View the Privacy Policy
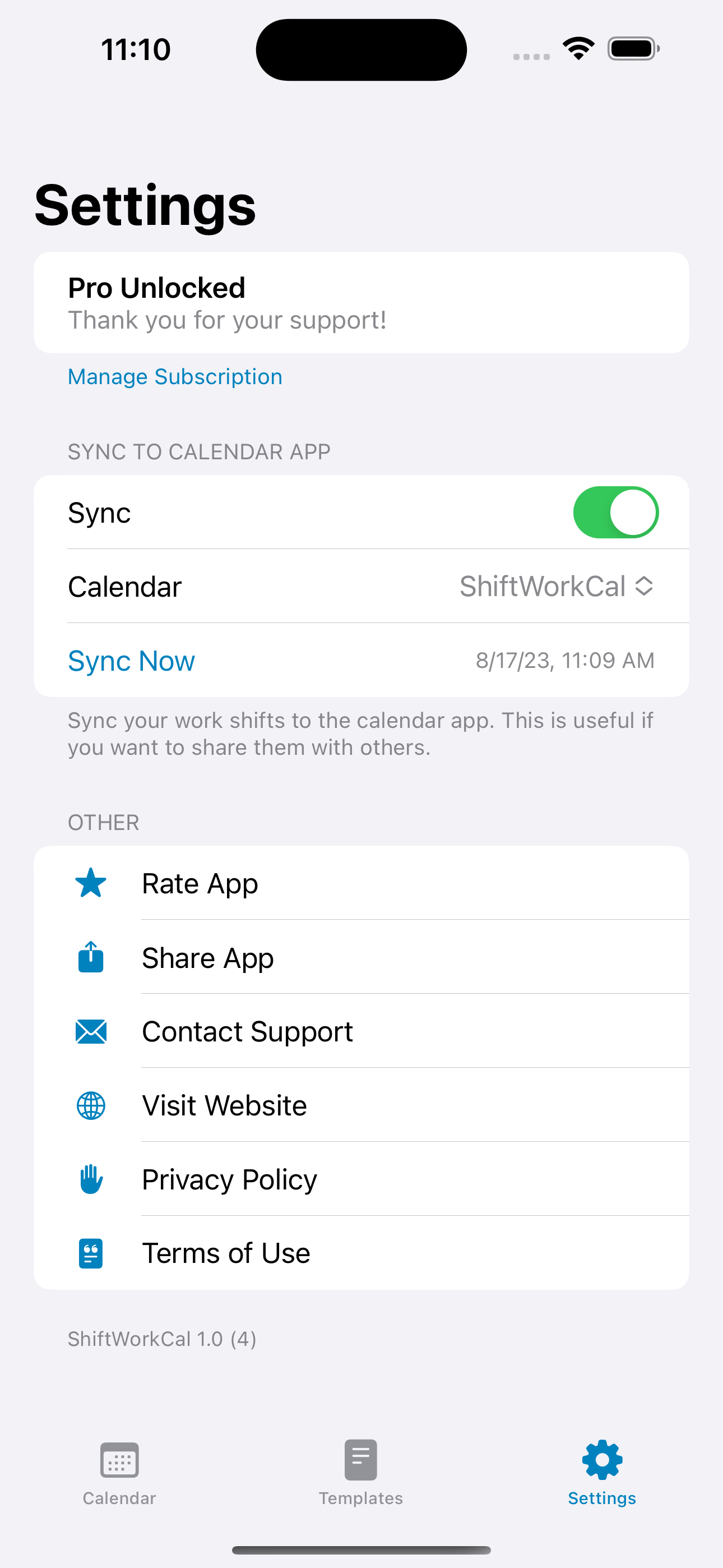Screen dimensions: 723x1568 229,1180
